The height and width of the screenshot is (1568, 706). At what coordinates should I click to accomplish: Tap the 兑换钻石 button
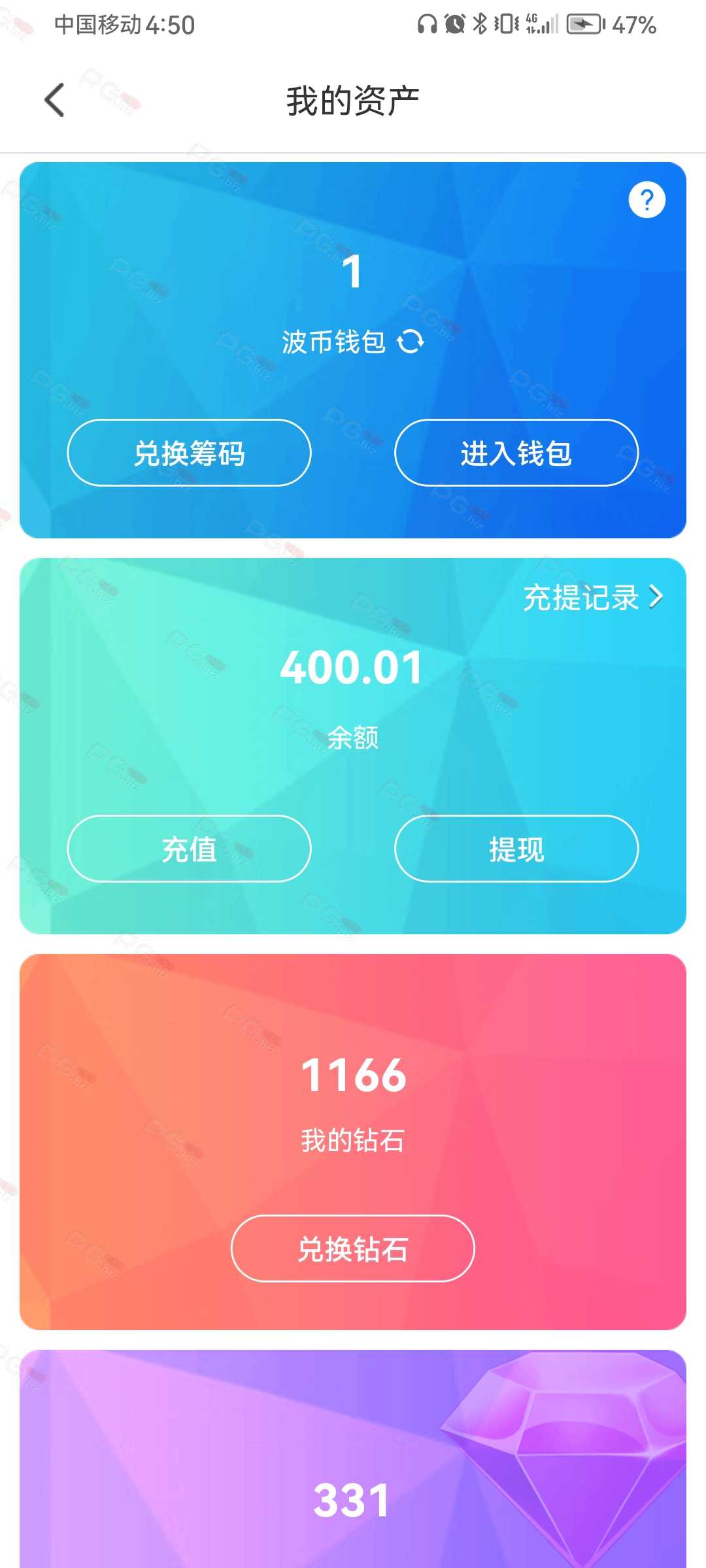(x=353, y=1249)
